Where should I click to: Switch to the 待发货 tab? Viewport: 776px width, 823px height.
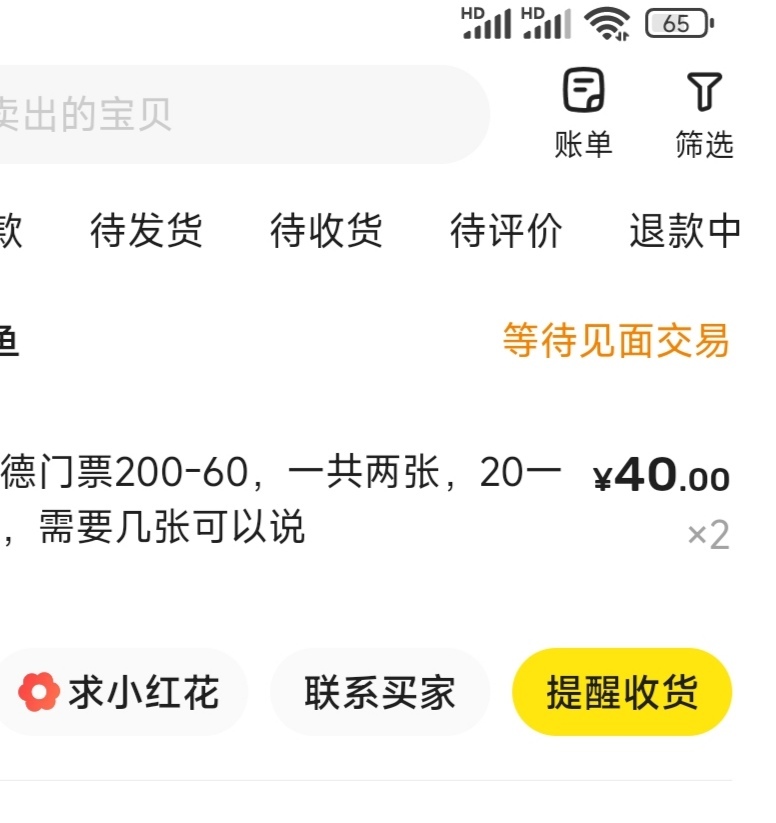pos(146,230)
